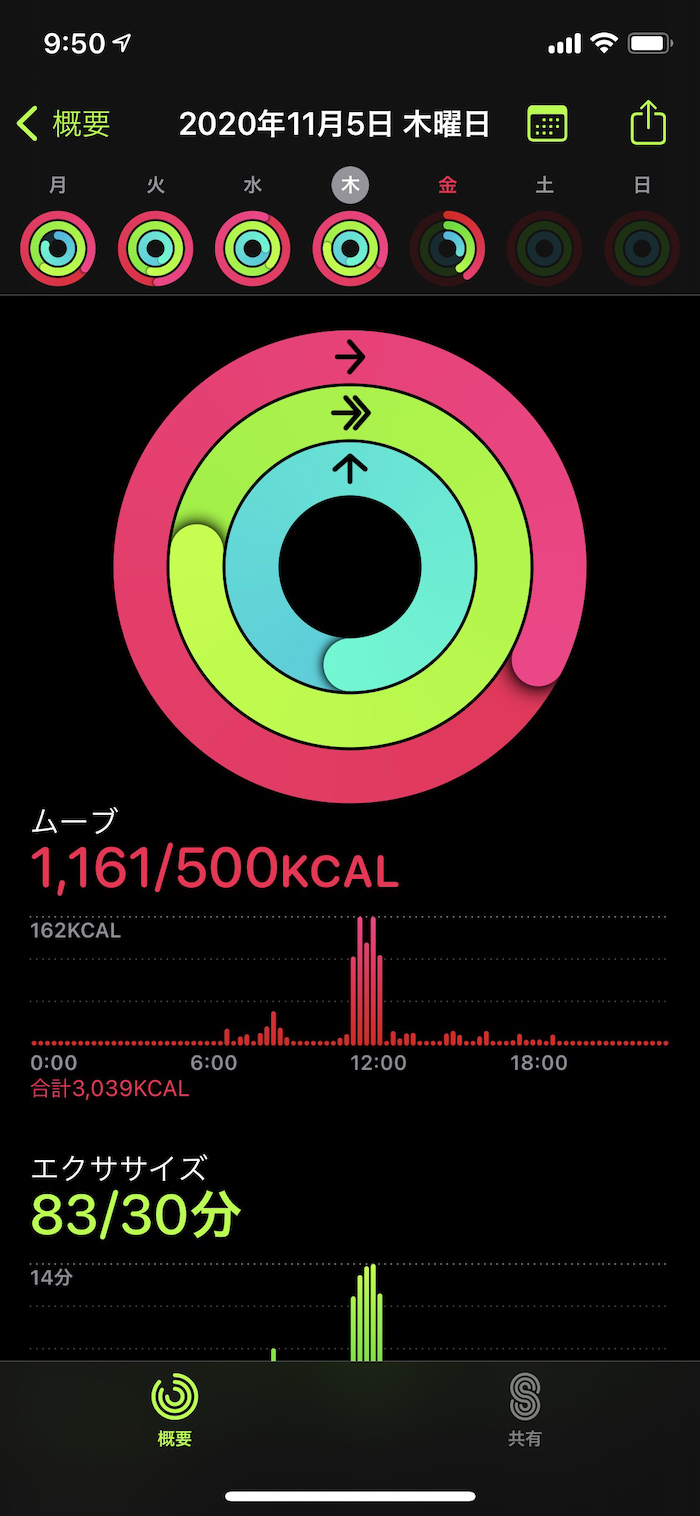Open the 概要 tab

point(175,1410)
